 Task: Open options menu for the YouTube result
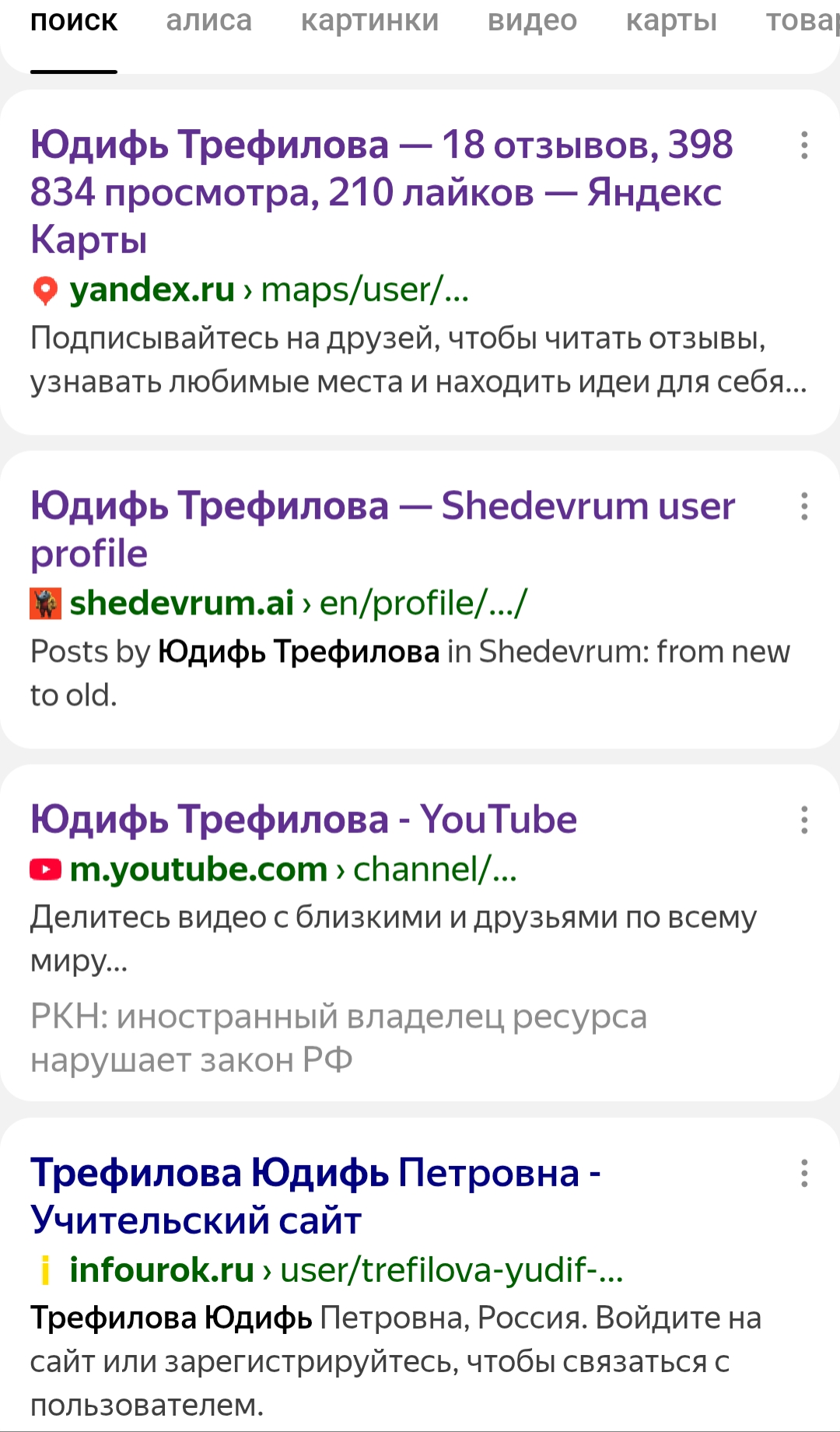point(804,820)
